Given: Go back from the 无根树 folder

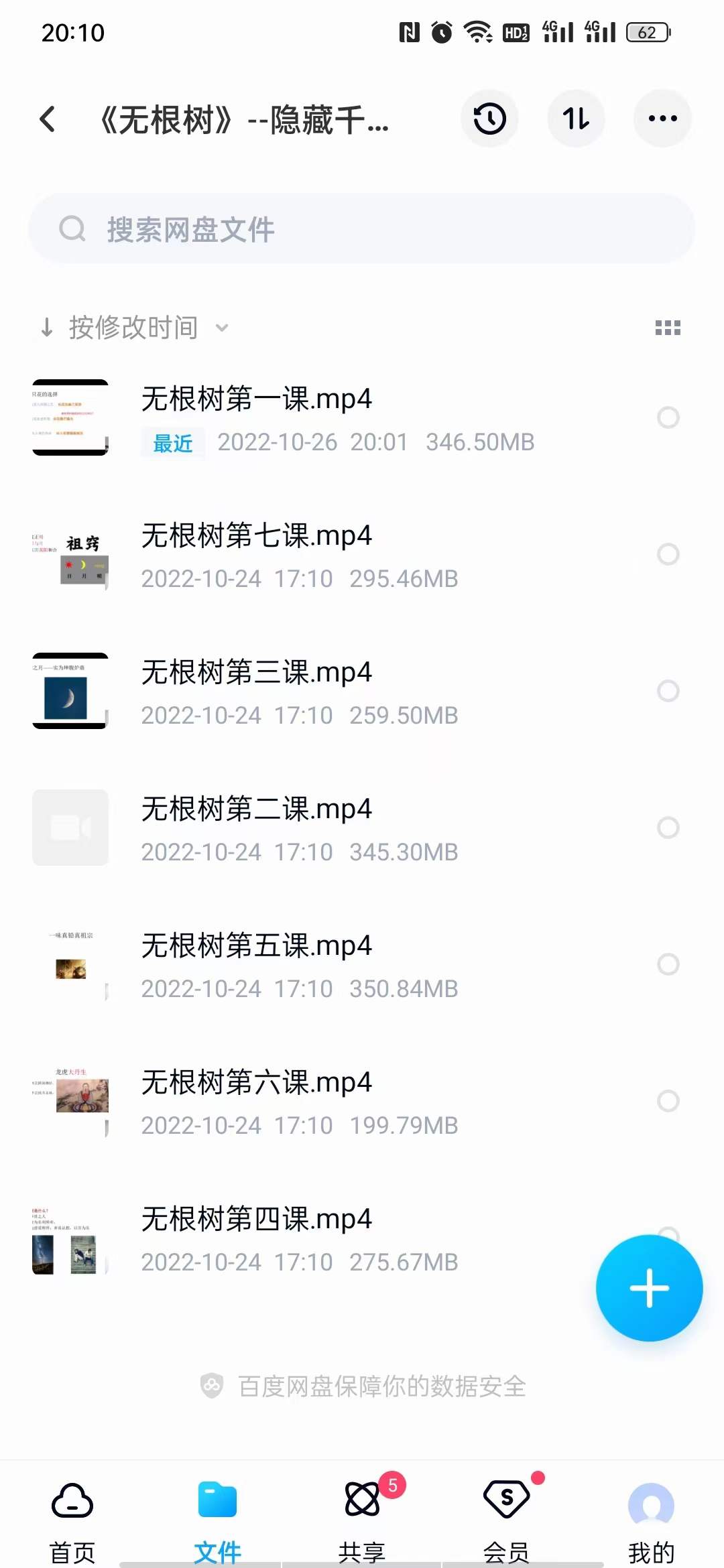Looking at the screenshot, I should pos(47,120).
